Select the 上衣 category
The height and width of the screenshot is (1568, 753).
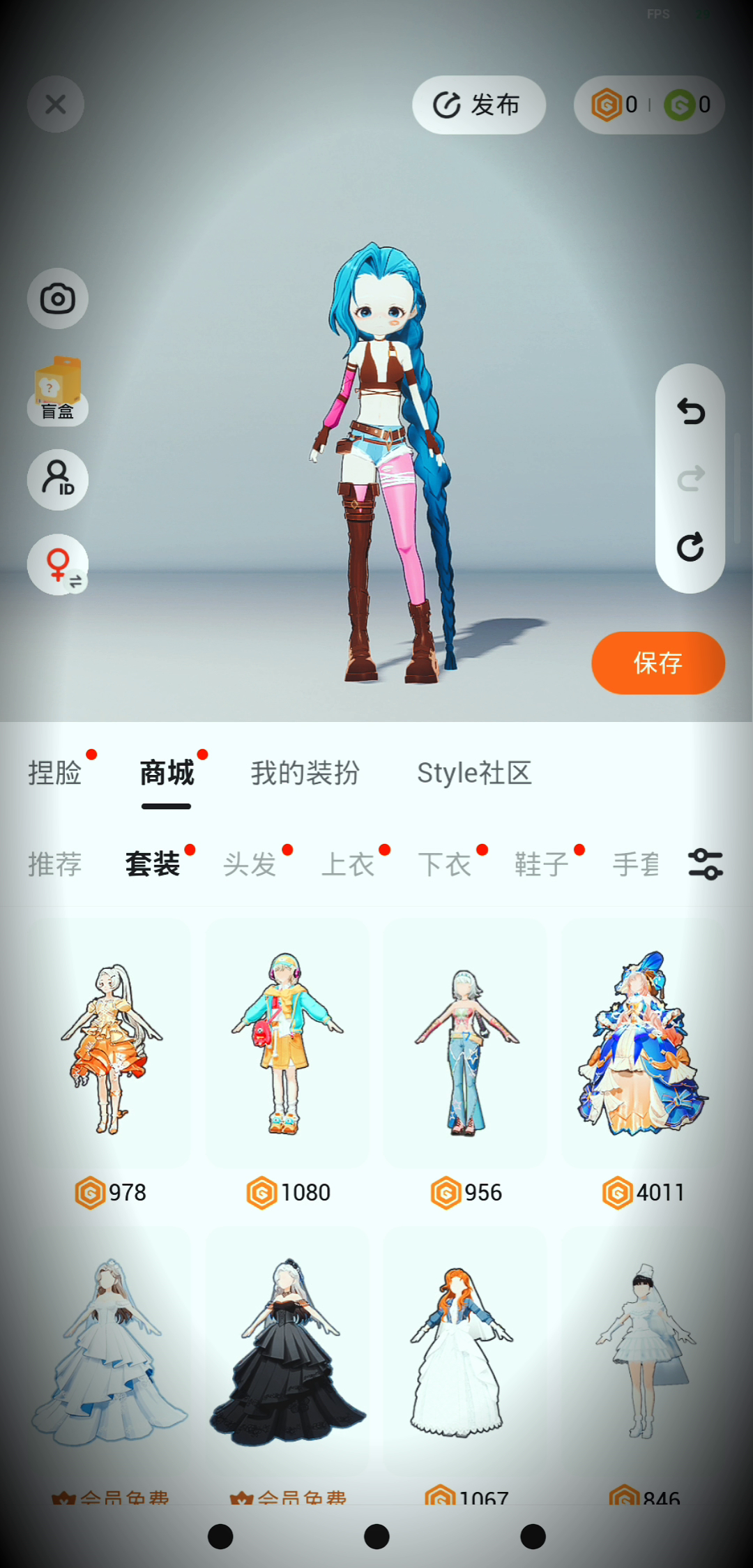pos(347,864)
